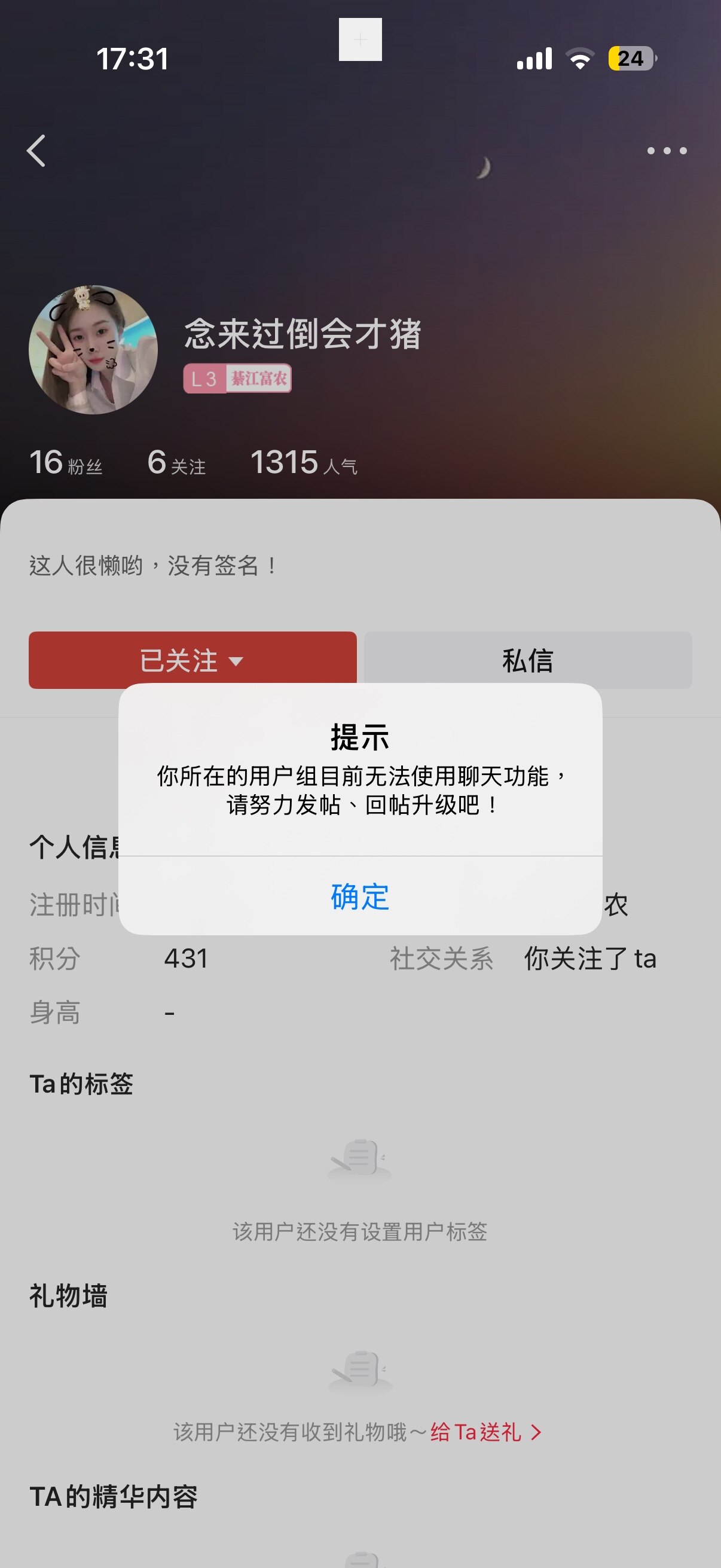Open the three-dot overflow menu
Viewport: 721px width, 1568px height.
[x=667, y=150]
